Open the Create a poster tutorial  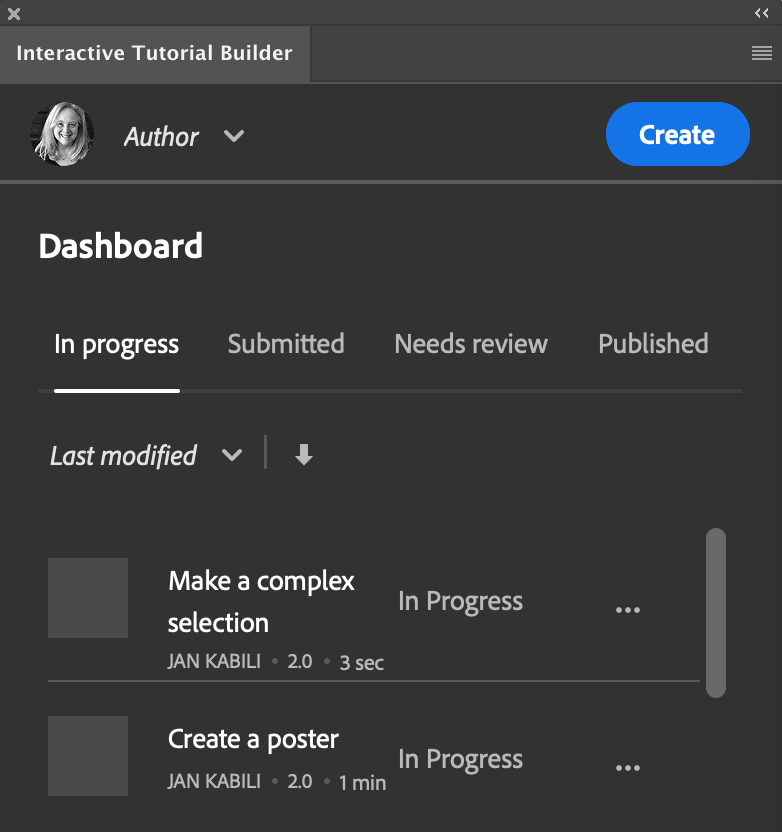[x=253, y=740]
